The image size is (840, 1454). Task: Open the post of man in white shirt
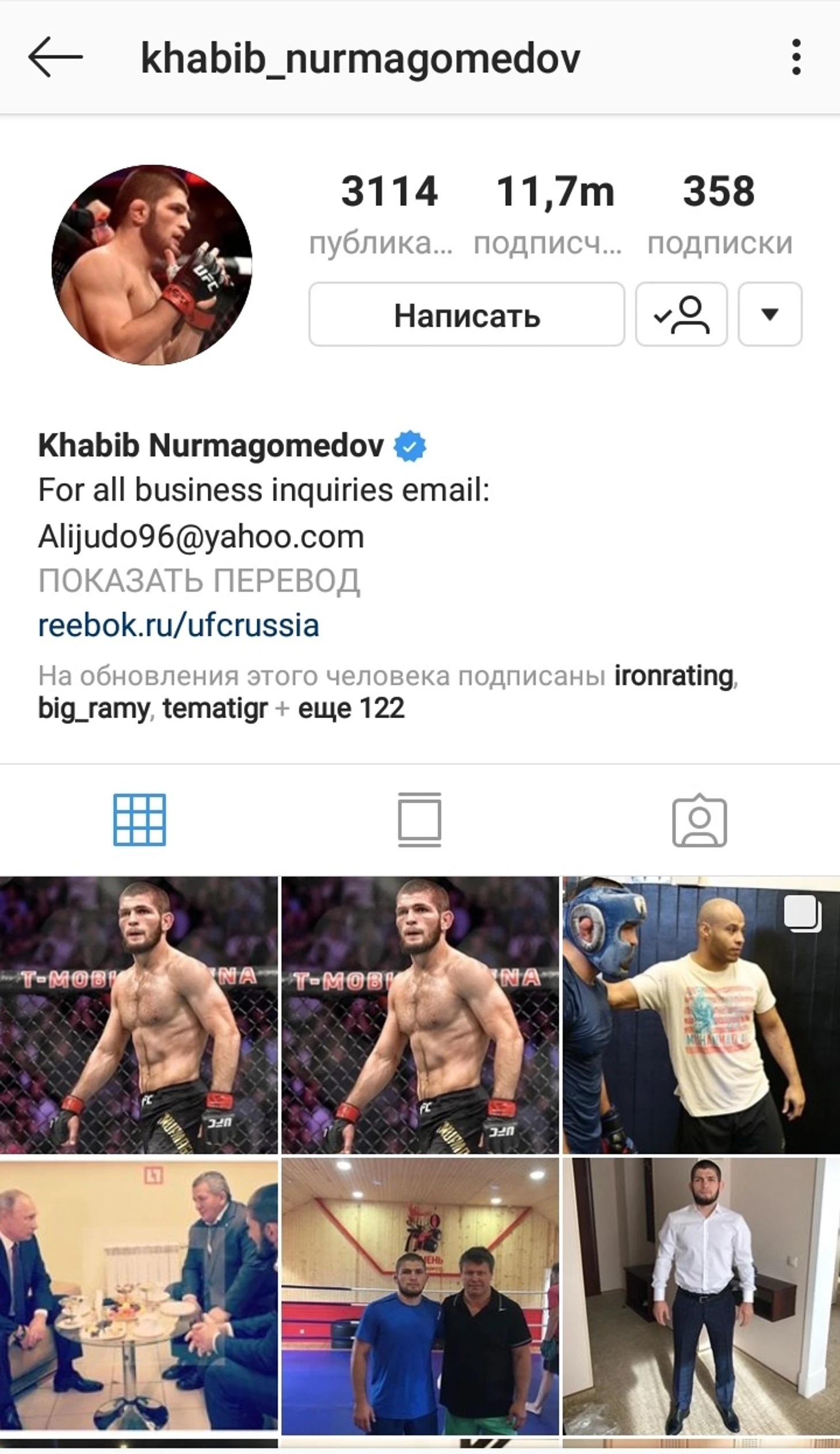[x=701, y=1295]
